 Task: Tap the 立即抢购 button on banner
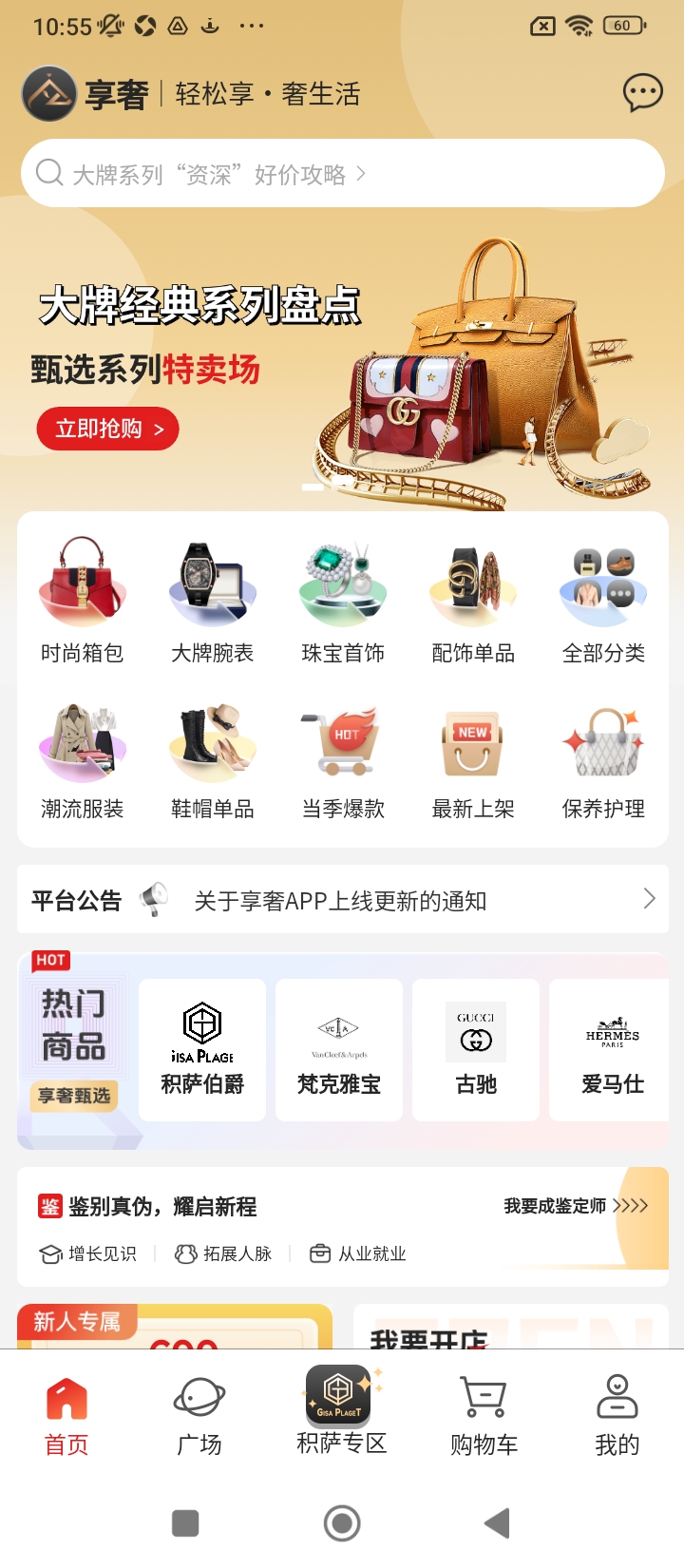coord(107,429)
